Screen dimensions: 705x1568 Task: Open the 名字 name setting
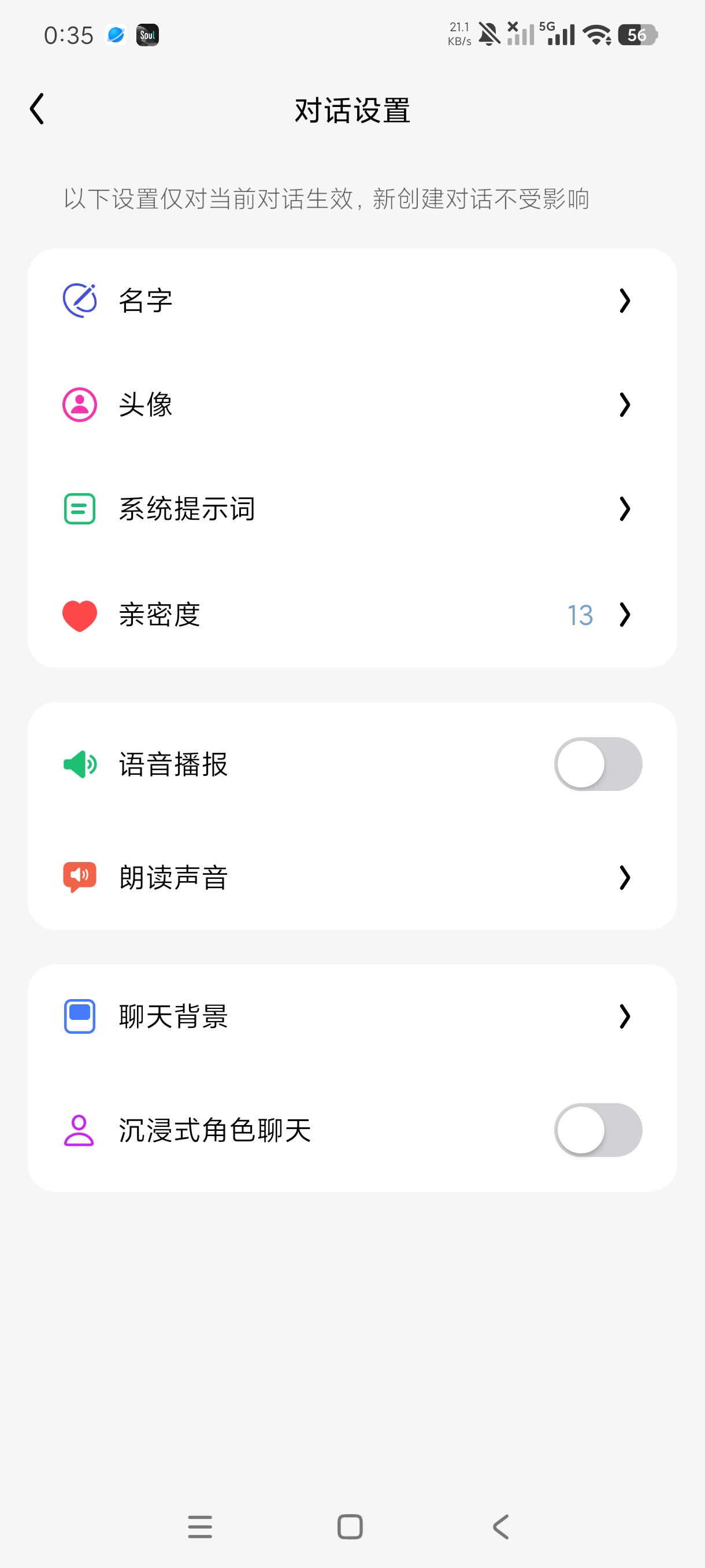point(352,301)
